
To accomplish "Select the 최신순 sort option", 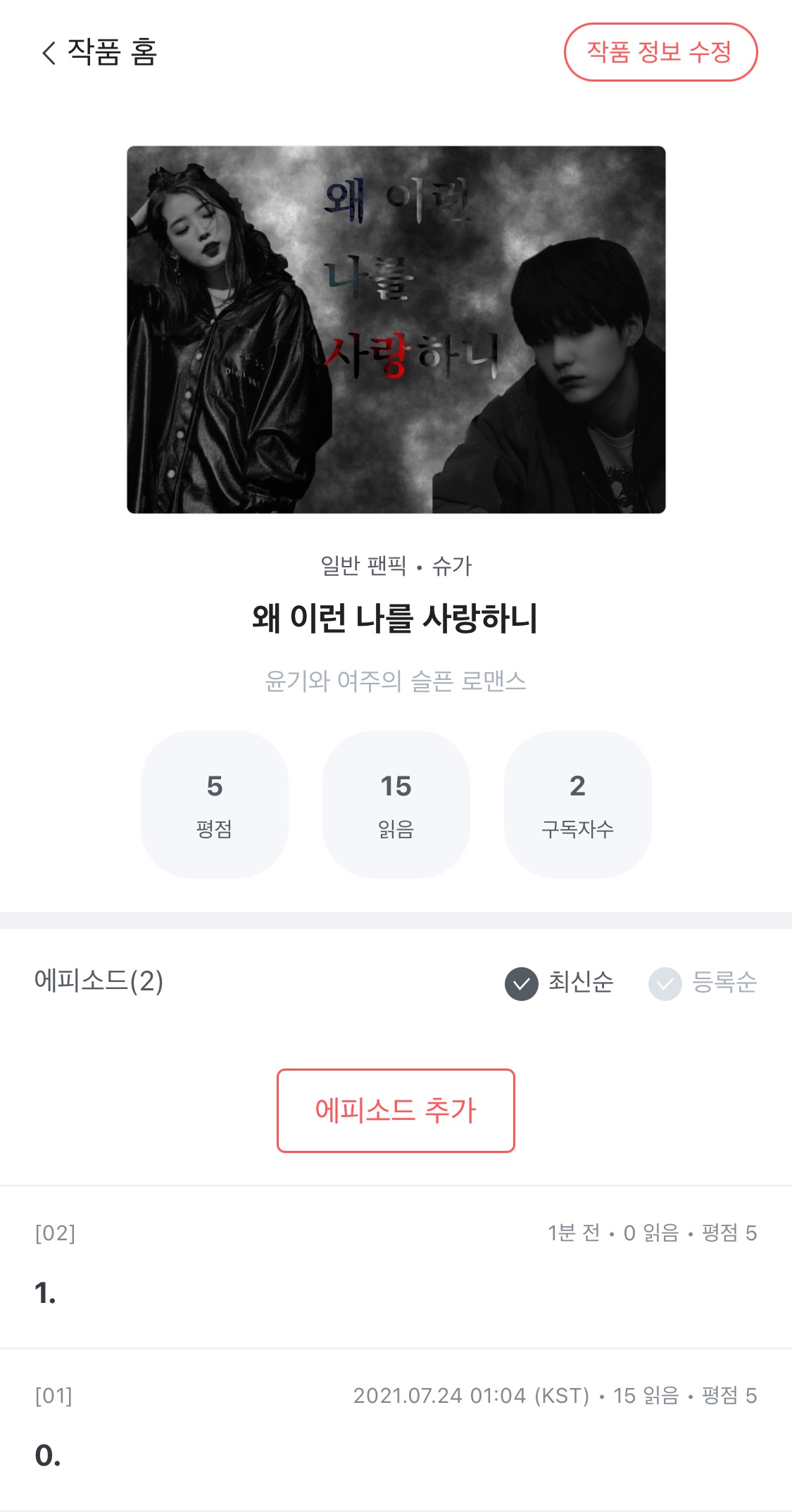I will tap(560, 983).
